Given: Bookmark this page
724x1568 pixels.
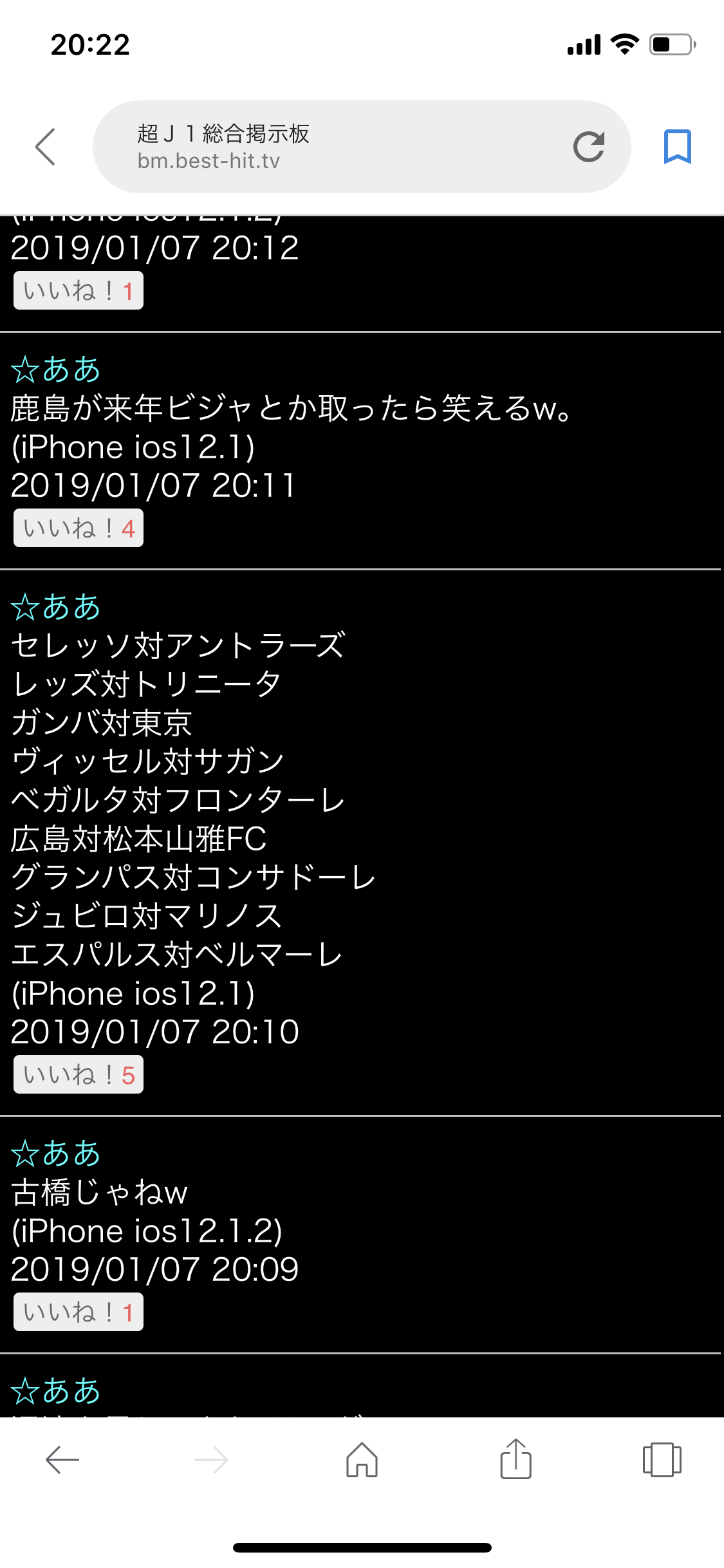Looking at the screenshot, I should point(677,147).
